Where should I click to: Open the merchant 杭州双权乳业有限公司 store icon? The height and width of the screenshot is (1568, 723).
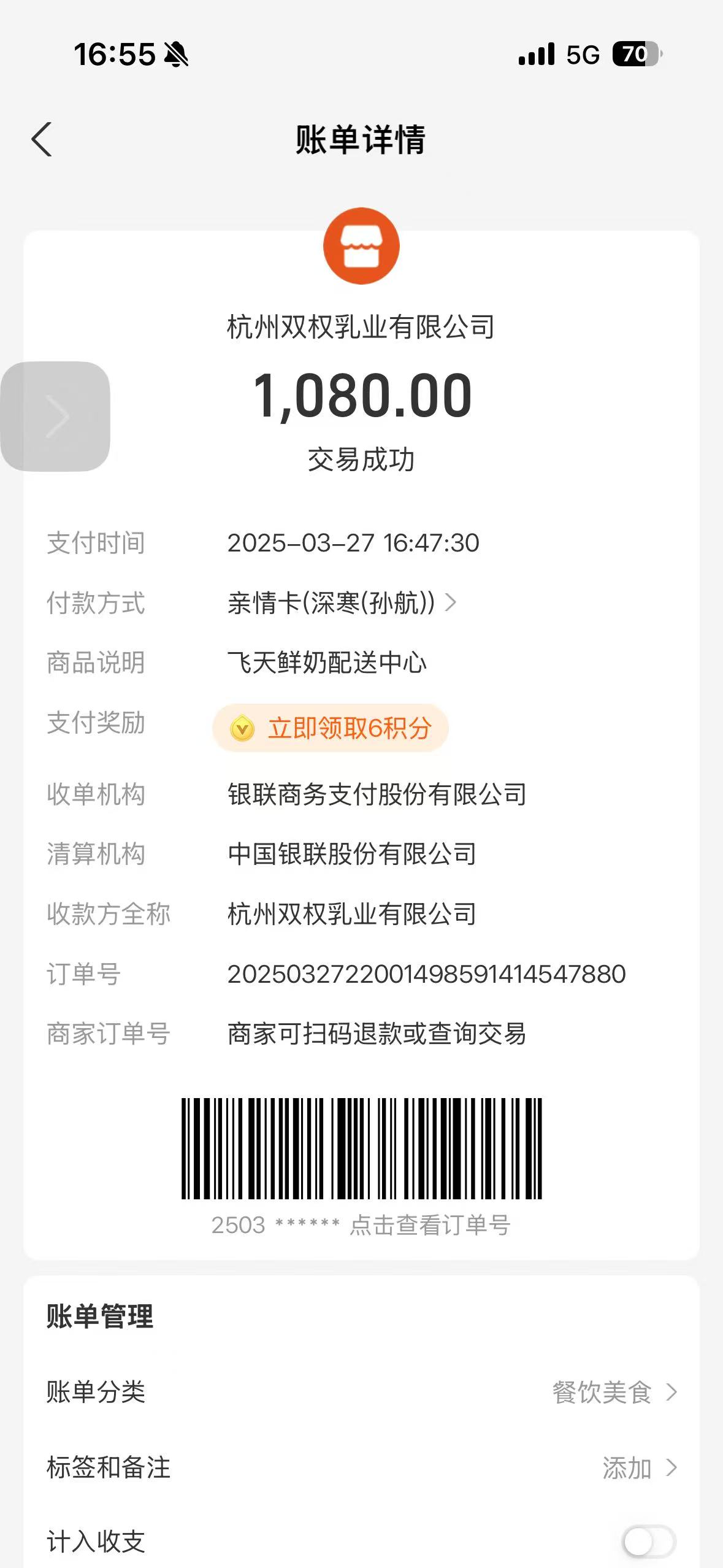coord(361,246)
